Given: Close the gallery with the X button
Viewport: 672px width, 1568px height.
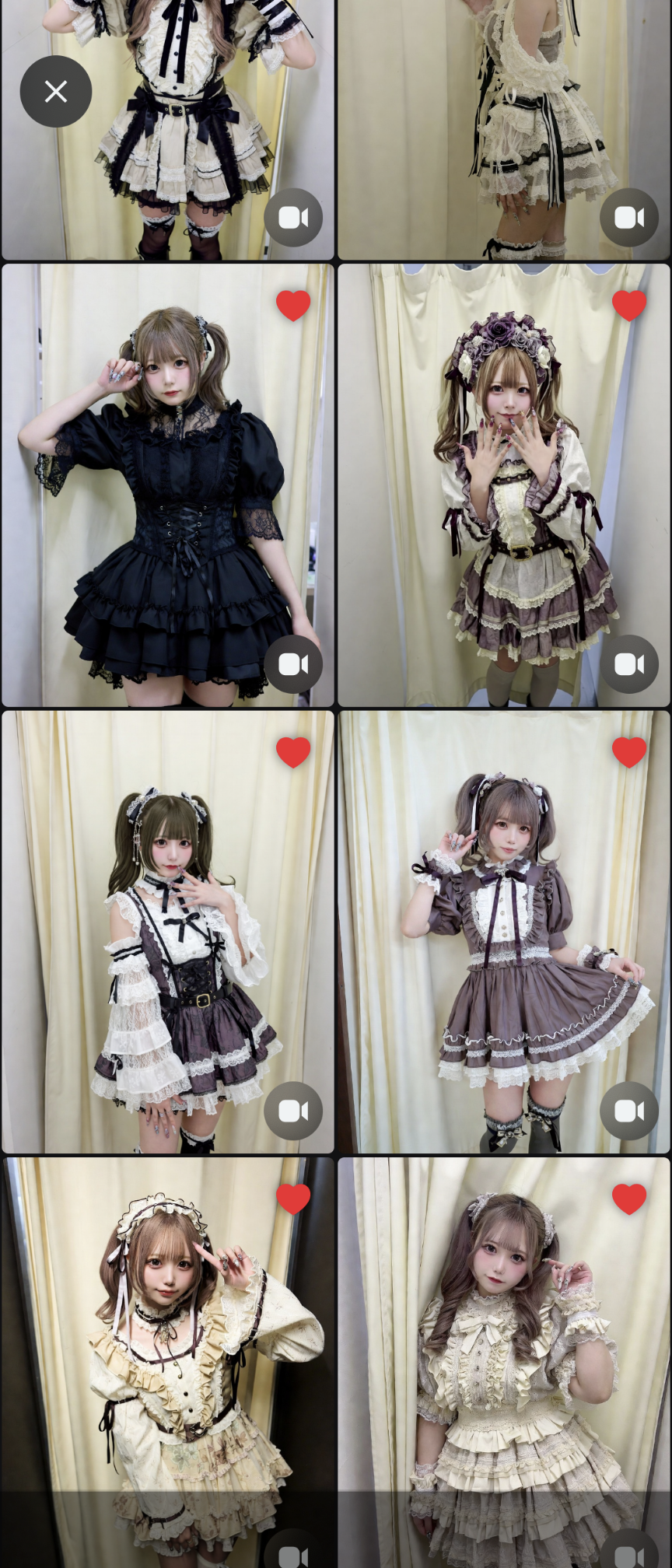Looking at the screenshot, I should [56, 92].
